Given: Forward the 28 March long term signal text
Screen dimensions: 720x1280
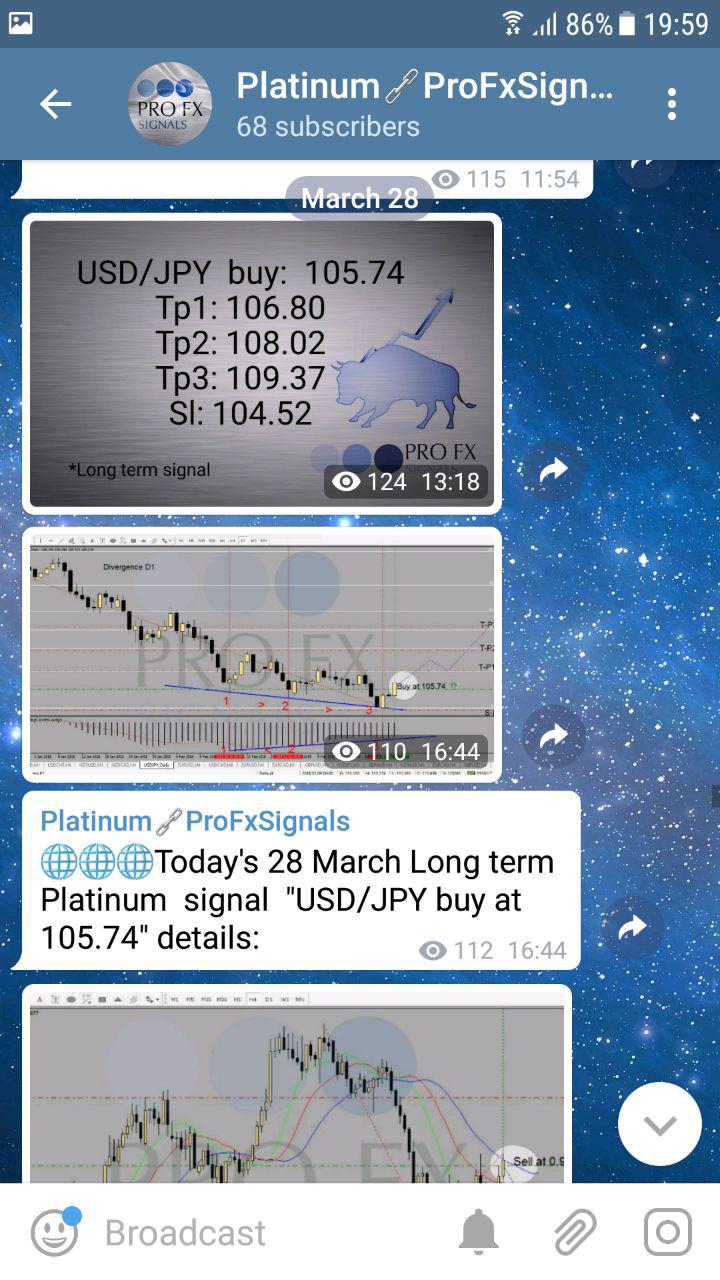Looking at the screenshot, I should point(633,928).
